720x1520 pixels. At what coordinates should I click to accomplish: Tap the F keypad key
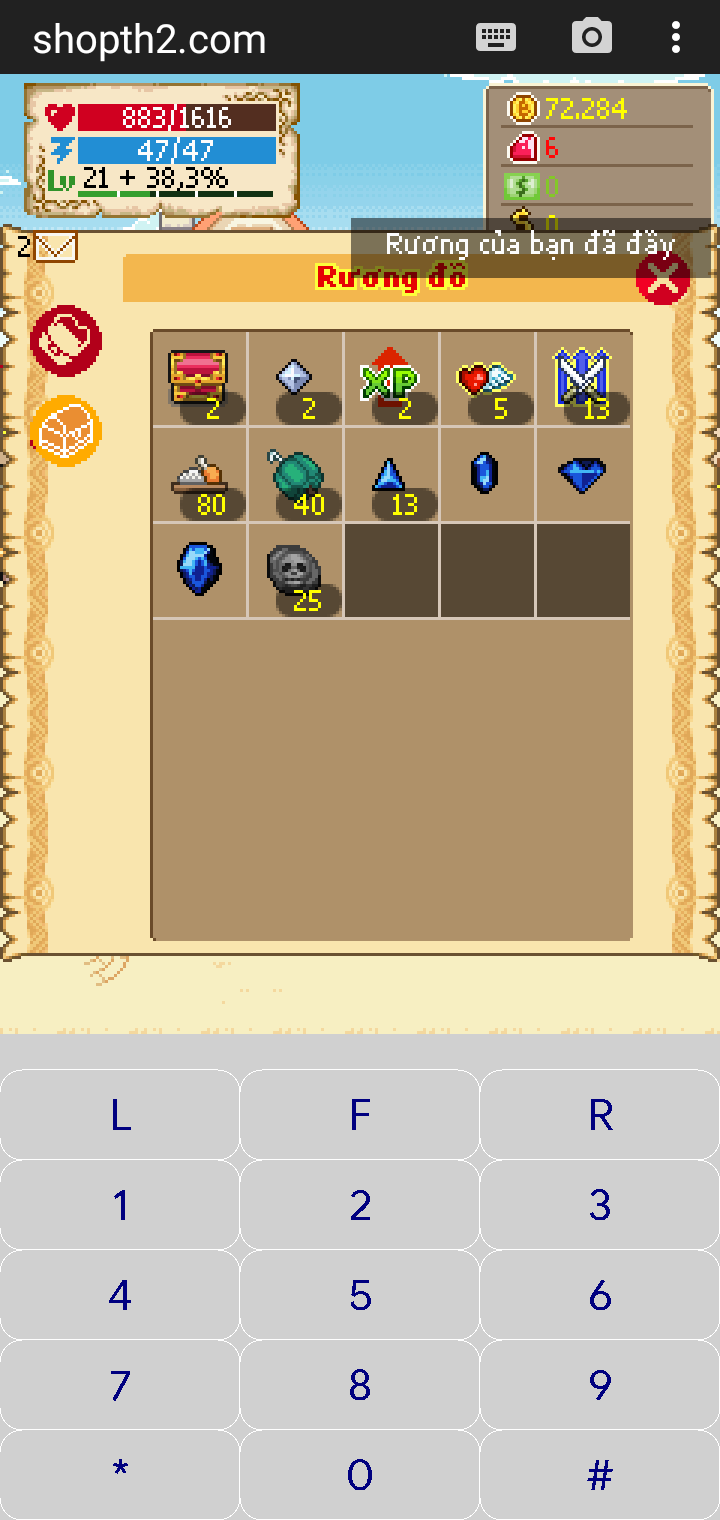[360, 1115]
